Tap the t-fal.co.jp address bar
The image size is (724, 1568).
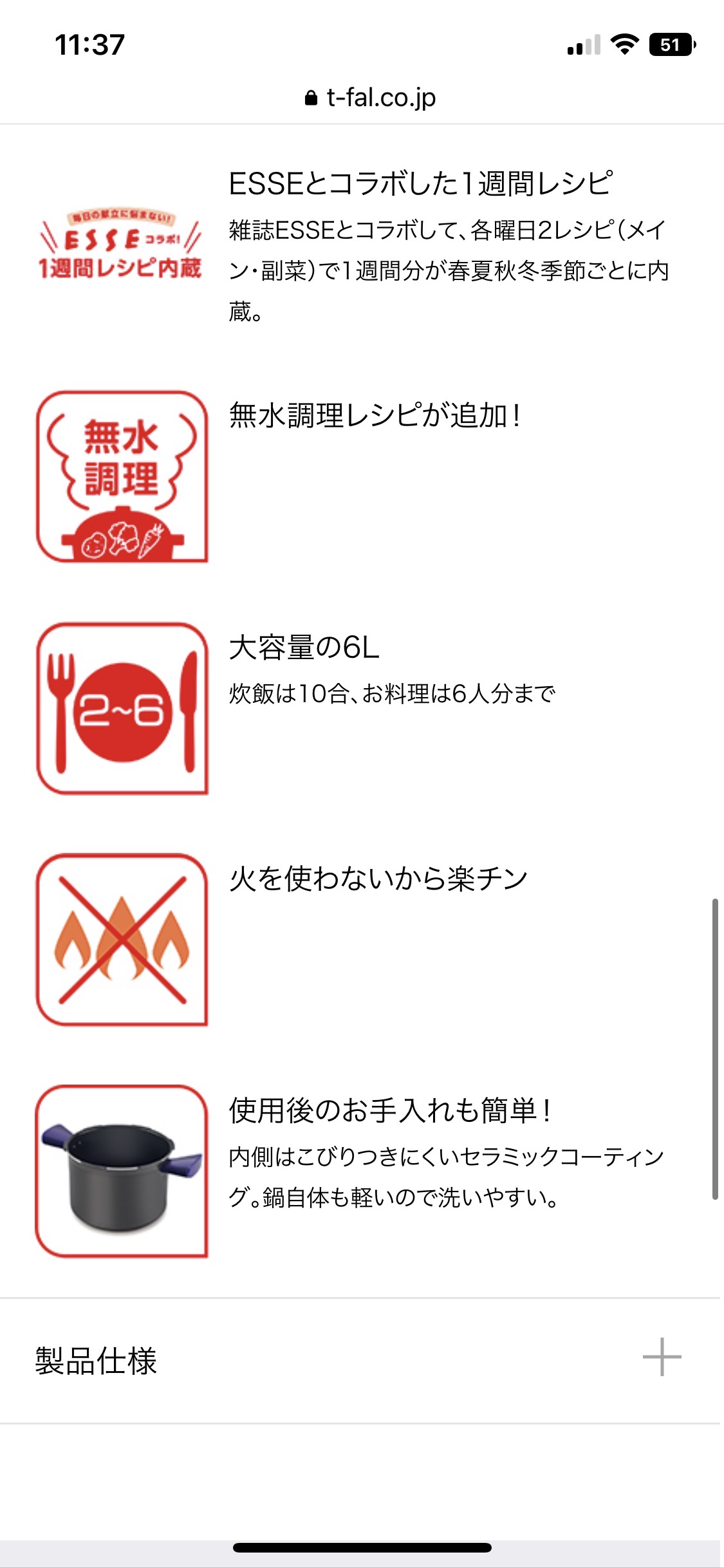[371, 98]
